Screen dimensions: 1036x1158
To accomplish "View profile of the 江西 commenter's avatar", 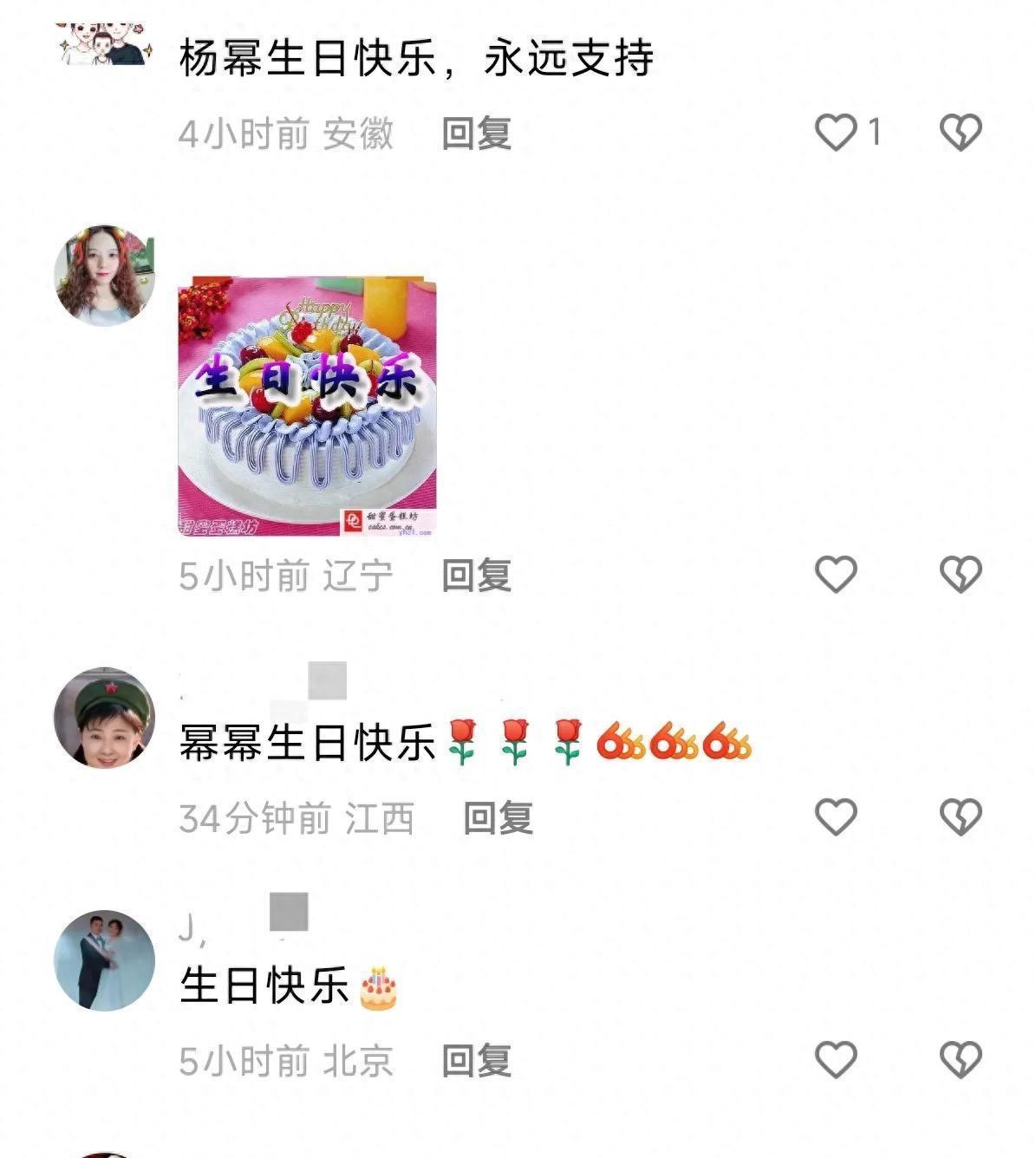I will click(x=104, y=718).
